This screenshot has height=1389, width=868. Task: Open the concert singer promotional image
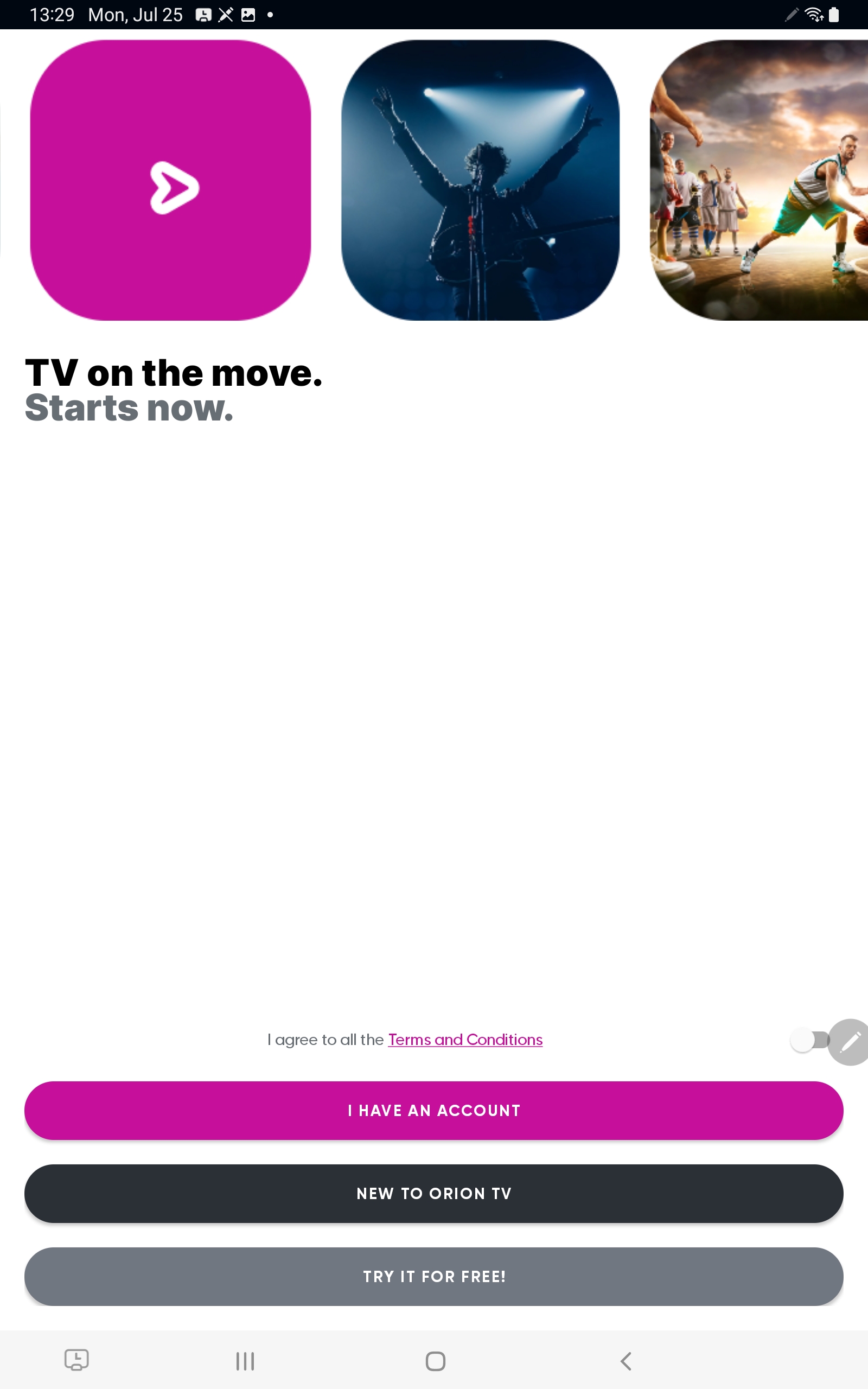point(480,180)
